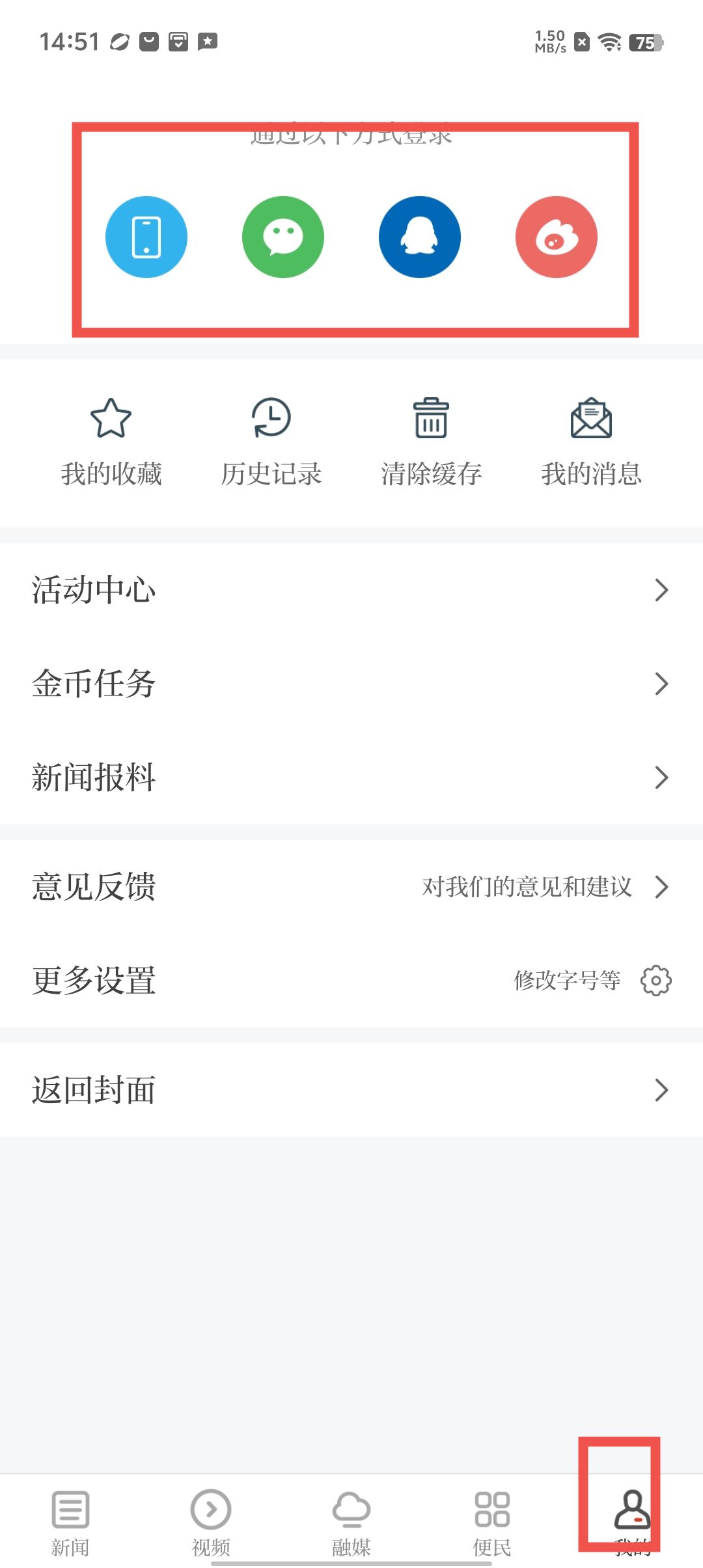703x1568 pixels.
Task: Select 返回封面 to return to cover
Action: point(351,1090)
